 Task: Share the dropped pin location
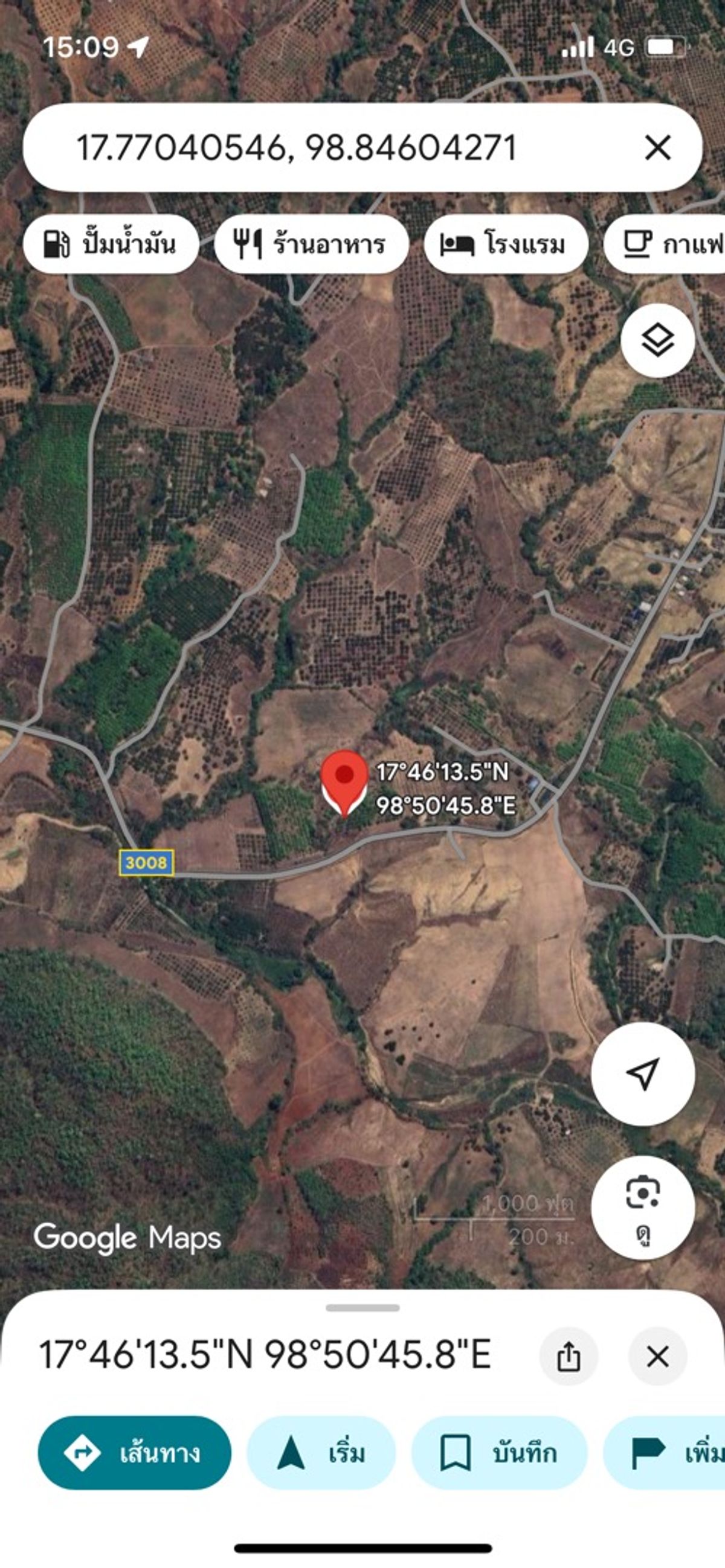pos(569,1357)
